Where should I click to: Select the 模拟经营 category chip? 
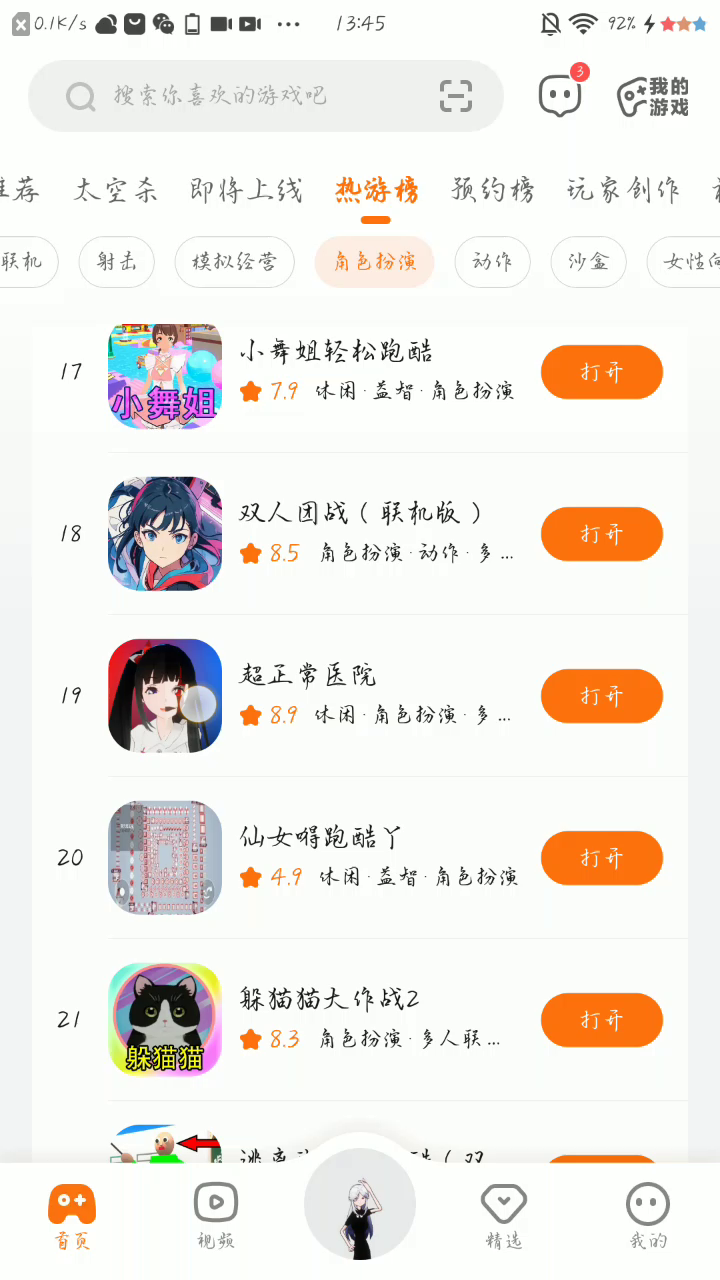[234, 262]
